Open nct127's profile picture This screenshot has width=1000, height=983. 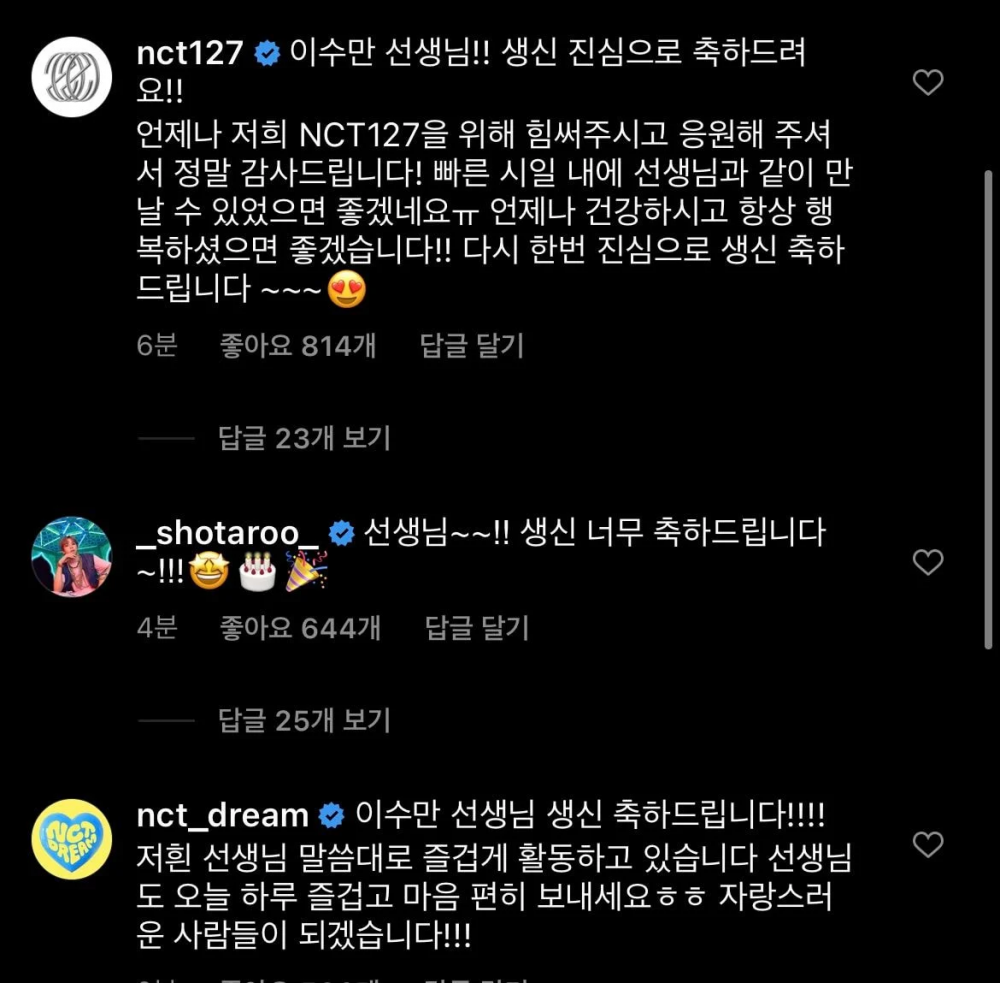72,78
